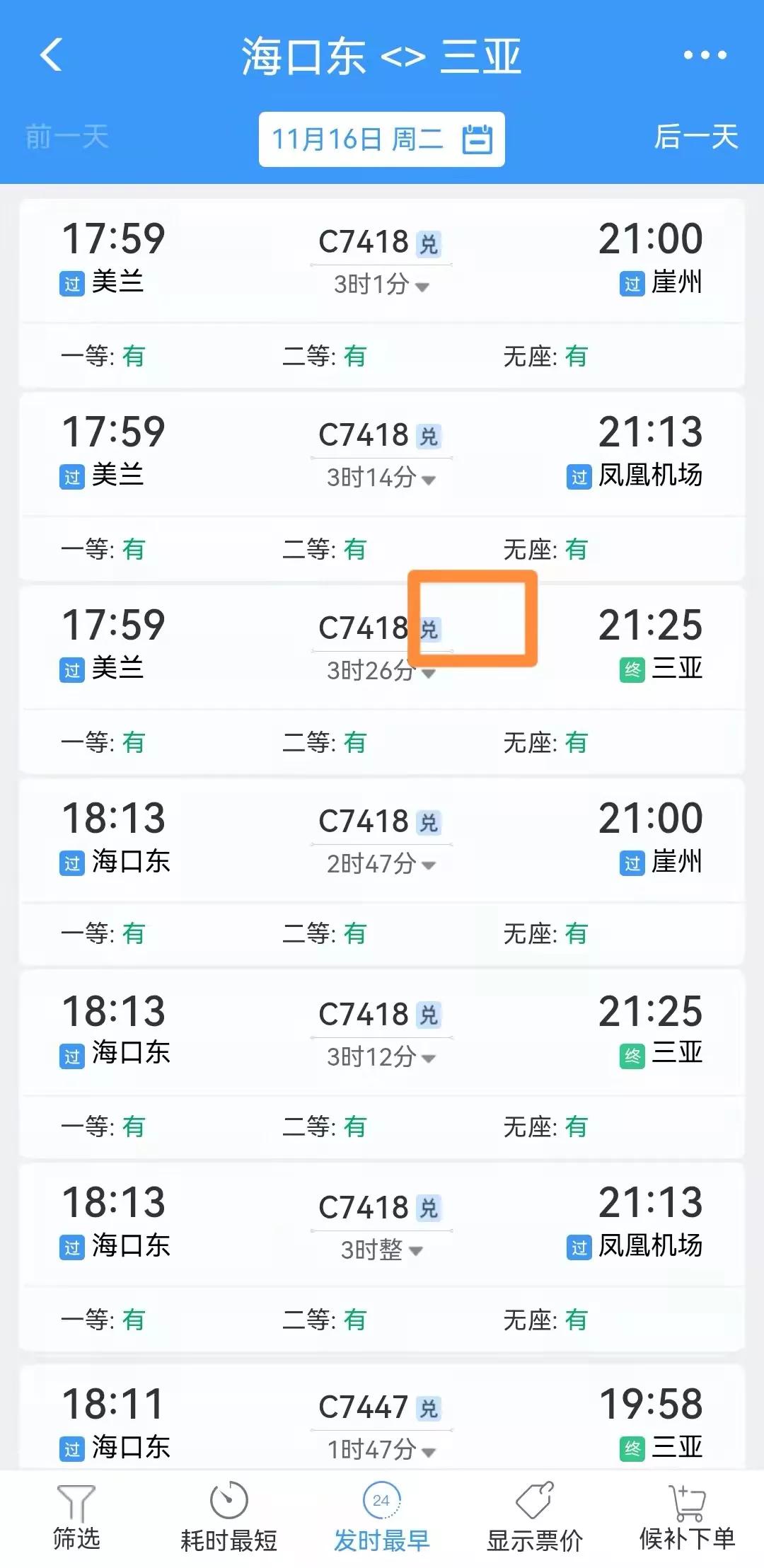Expand the 3时26分 journey dropdown arrow
Image resolution: width=764 pixels, height=1568 pixels.
click(429, 671)
